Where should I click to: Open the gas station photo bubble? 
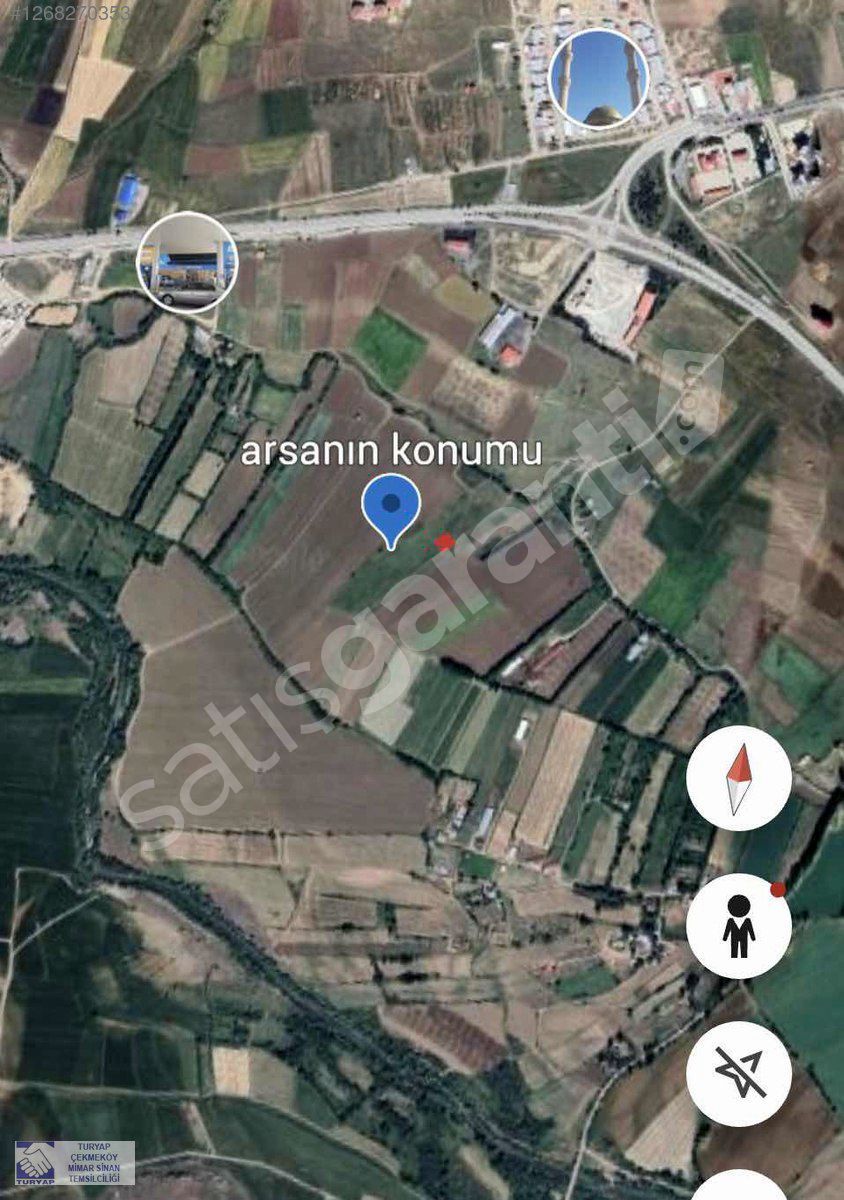pos(186,262)
